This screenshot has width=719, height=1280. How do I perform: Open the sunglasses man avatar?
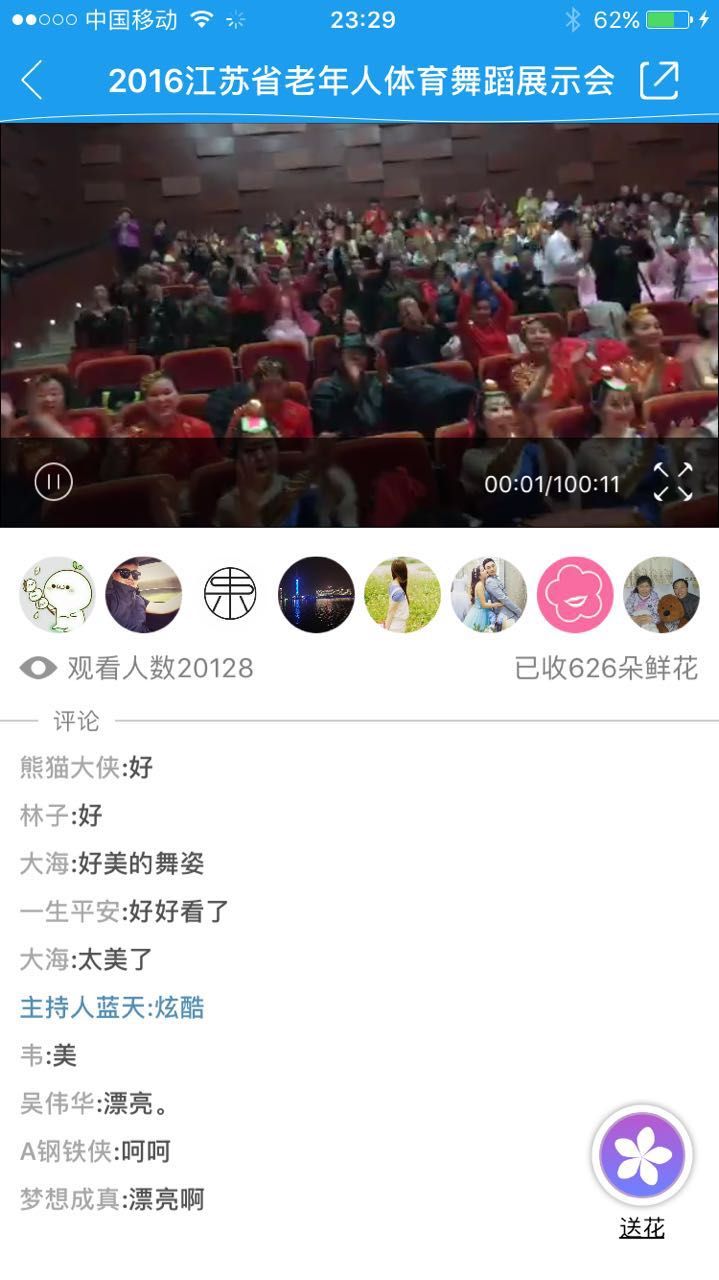144,595
